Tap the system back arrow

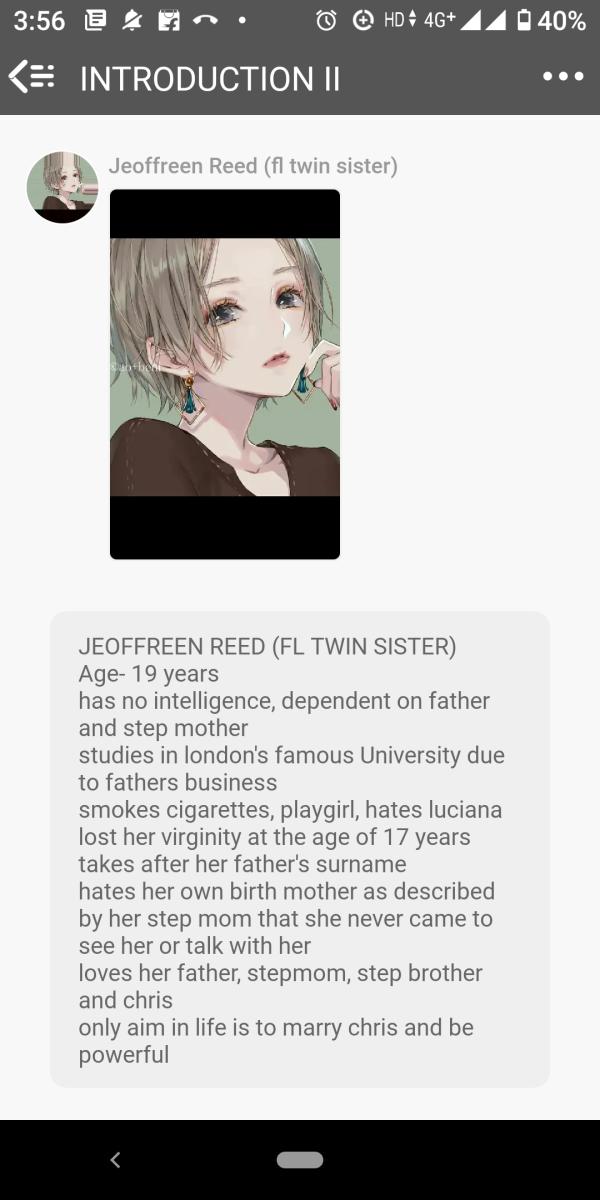pyautogui.click(x=115, y=1160)
